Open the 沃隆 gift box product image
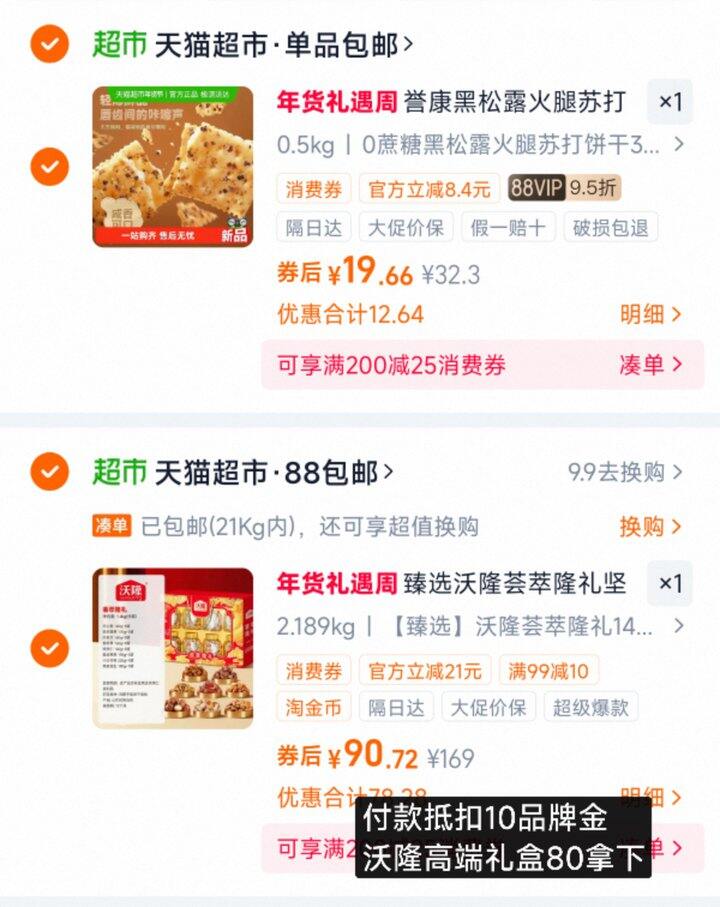 click(x=172, y=648)
